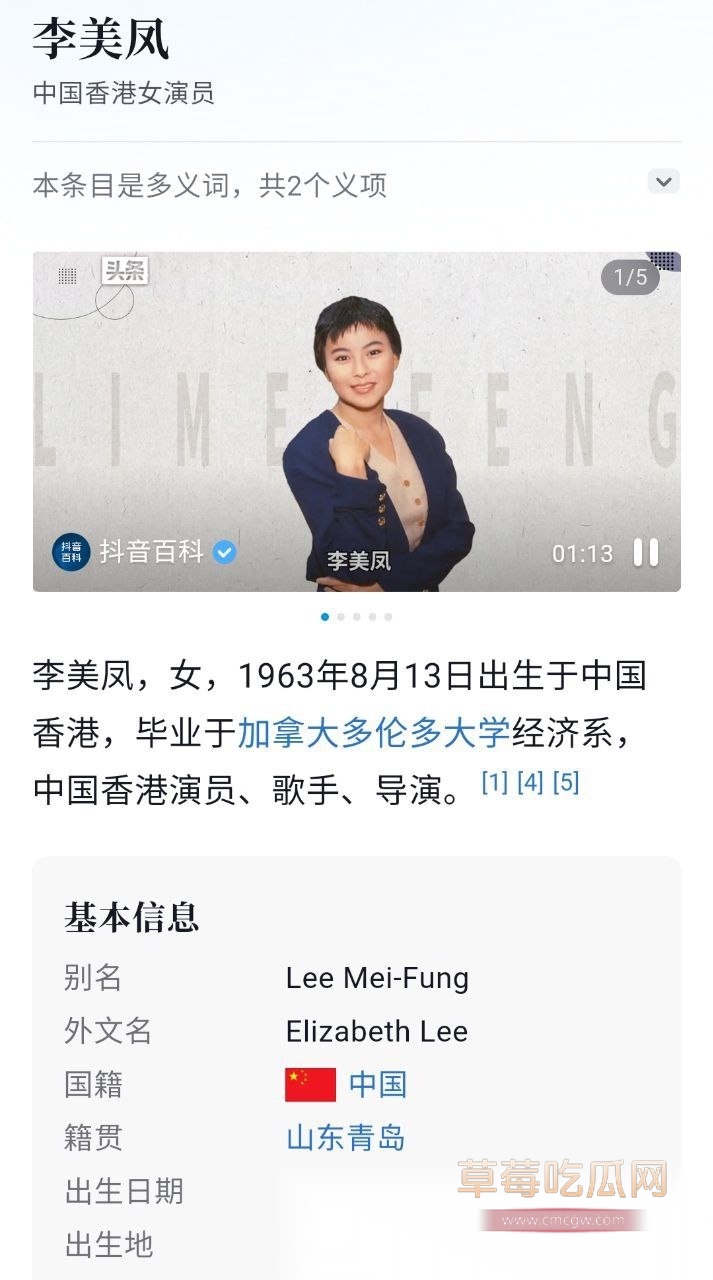Open reference citation [1]
The width and height of the screenshot is (713, 1280).
[x=494, y=783]
